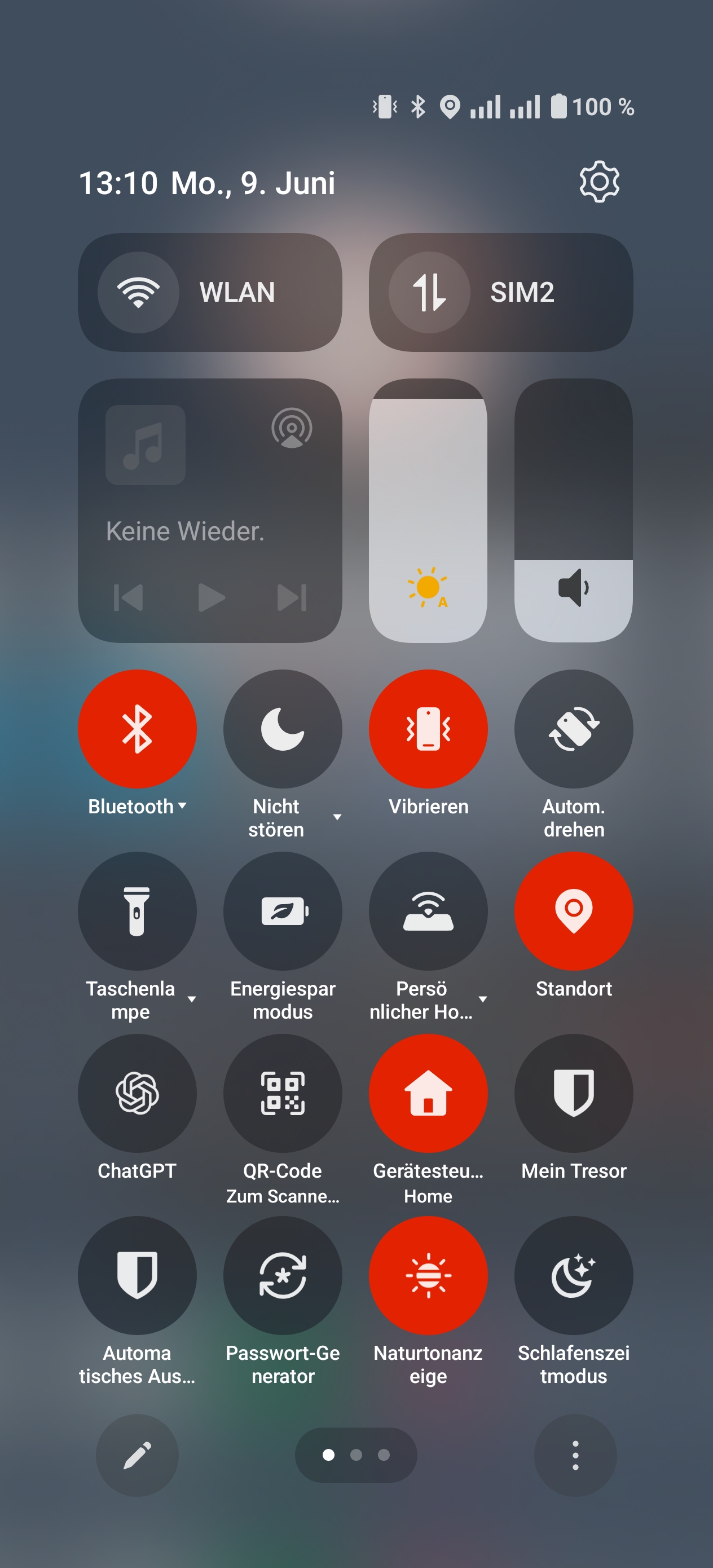Open settings via the gear icon
713x1568 pixels.
point(599,182)
